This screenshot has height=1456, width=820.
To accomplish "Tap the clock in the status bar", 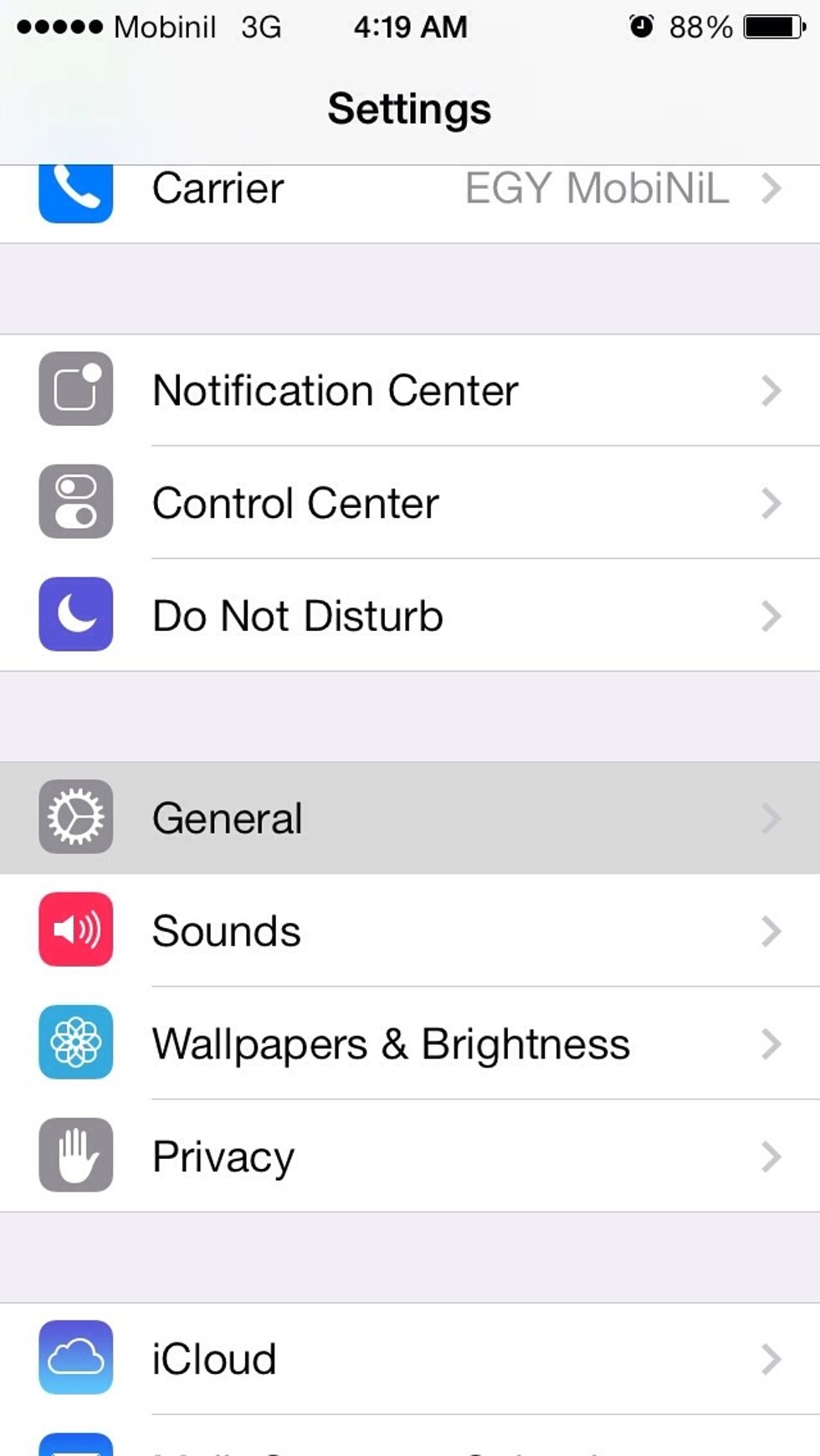I will (x=409, y=26).
